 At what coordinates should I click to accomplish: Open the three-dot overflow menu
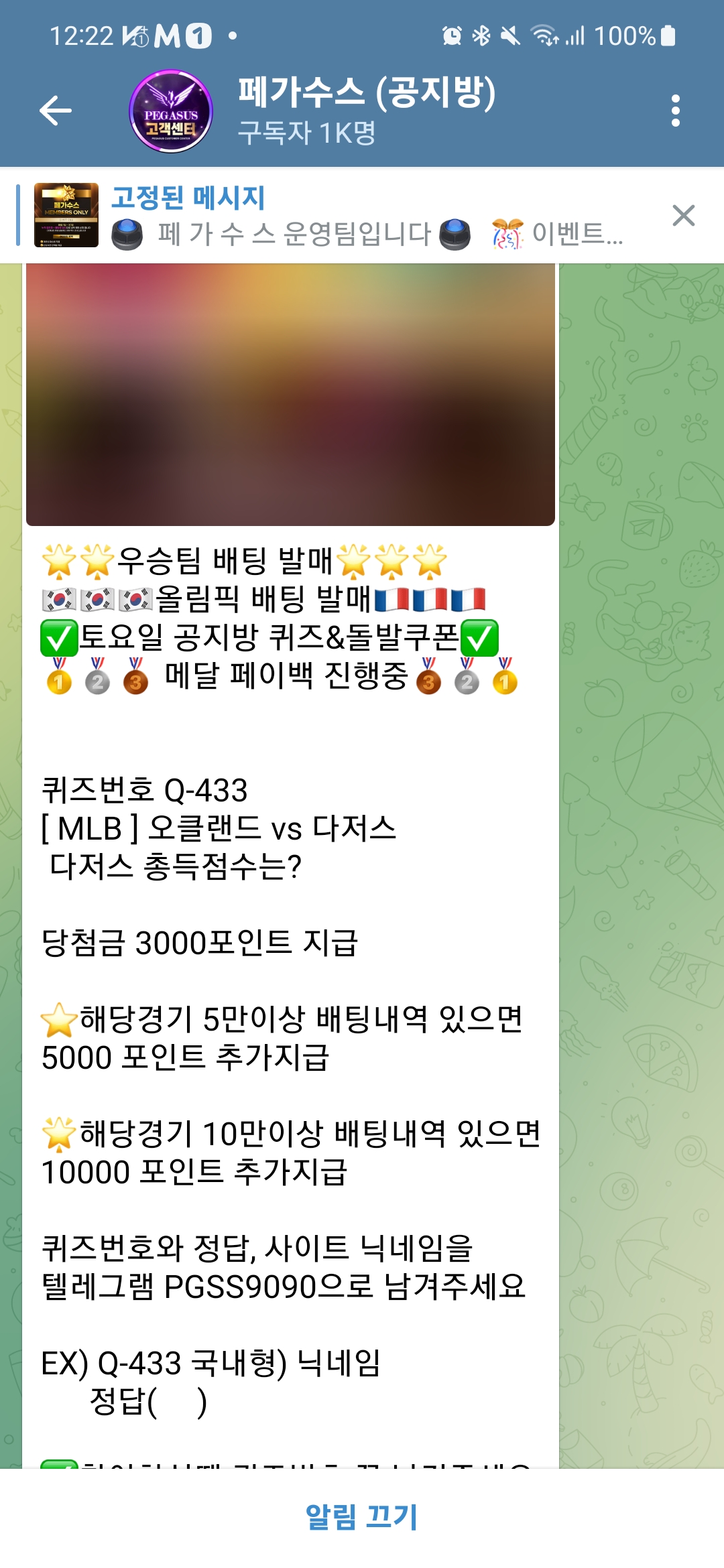point(675,111)
